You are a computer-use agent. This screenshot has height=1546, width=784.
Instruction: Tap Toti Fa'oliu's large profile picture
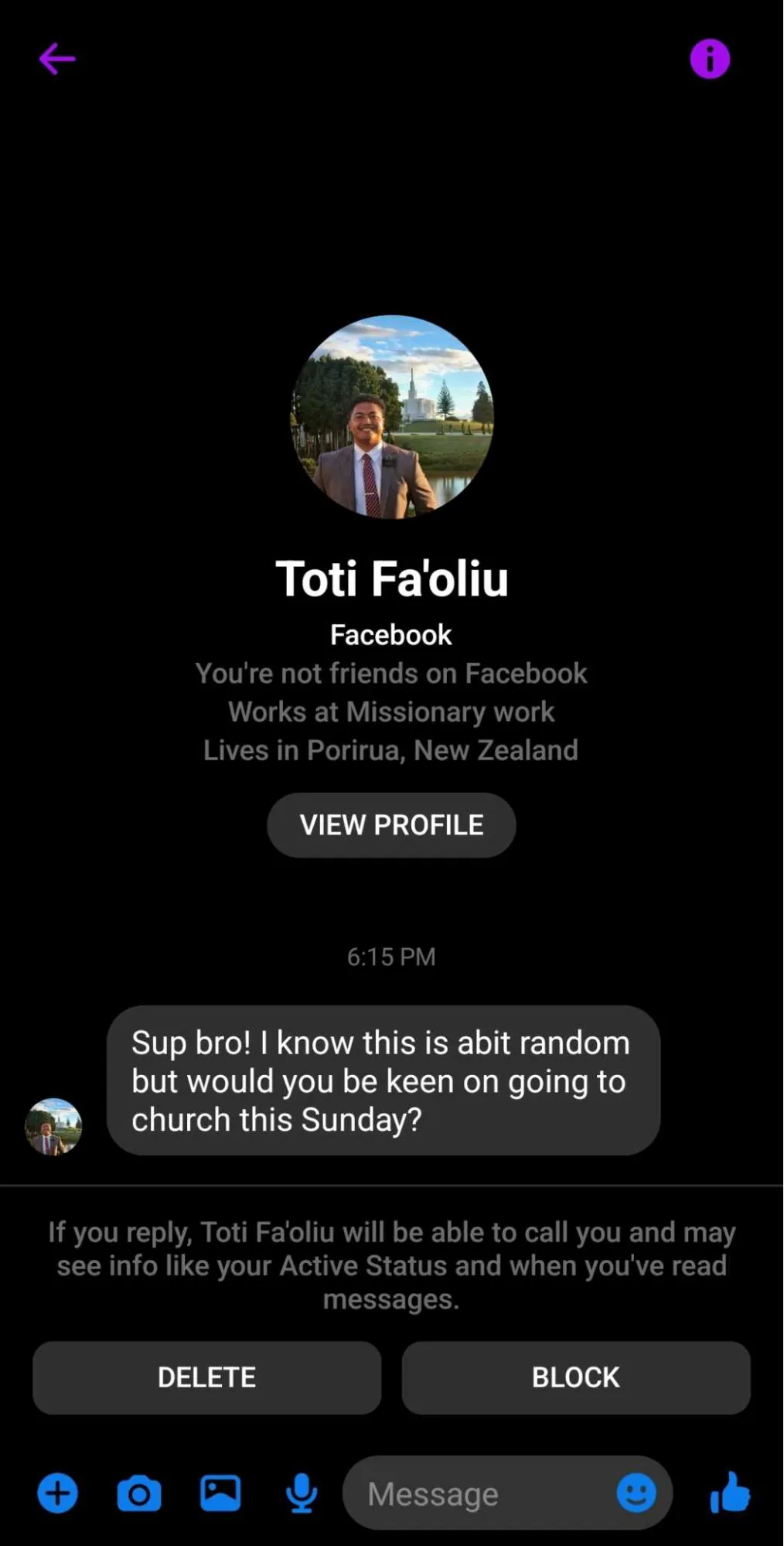coord(392,417)
